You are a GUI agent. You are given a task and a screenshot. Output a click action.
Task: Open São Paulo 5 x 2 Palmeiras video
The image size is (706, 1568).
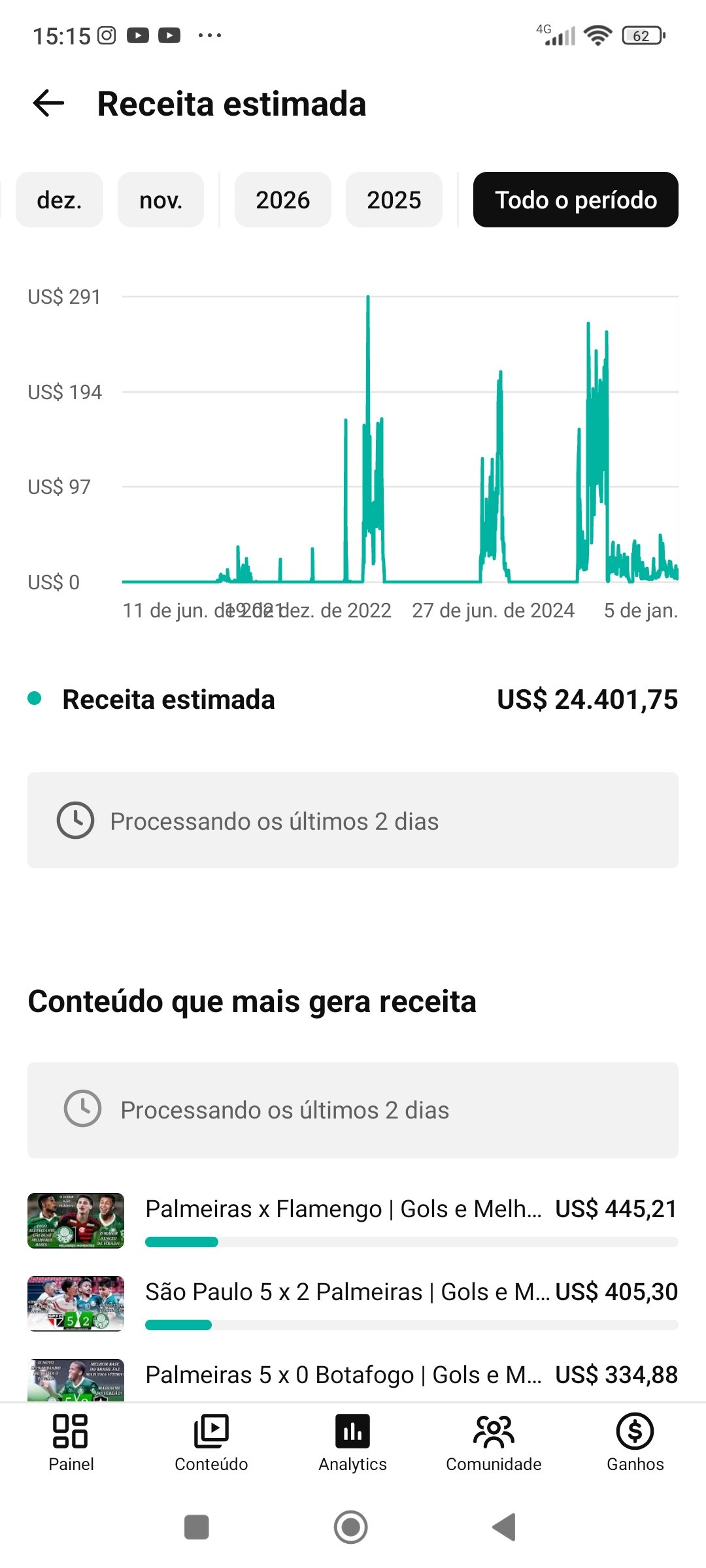[x=346, y=1292]
